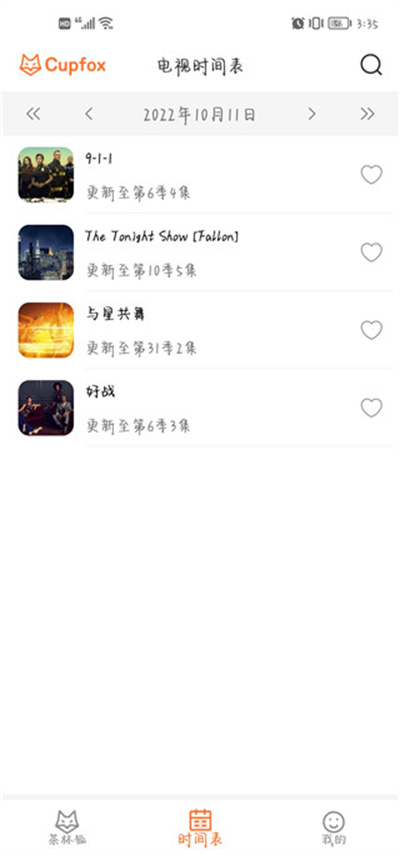Open search from the magnifier icon

(x=371, y=65)
